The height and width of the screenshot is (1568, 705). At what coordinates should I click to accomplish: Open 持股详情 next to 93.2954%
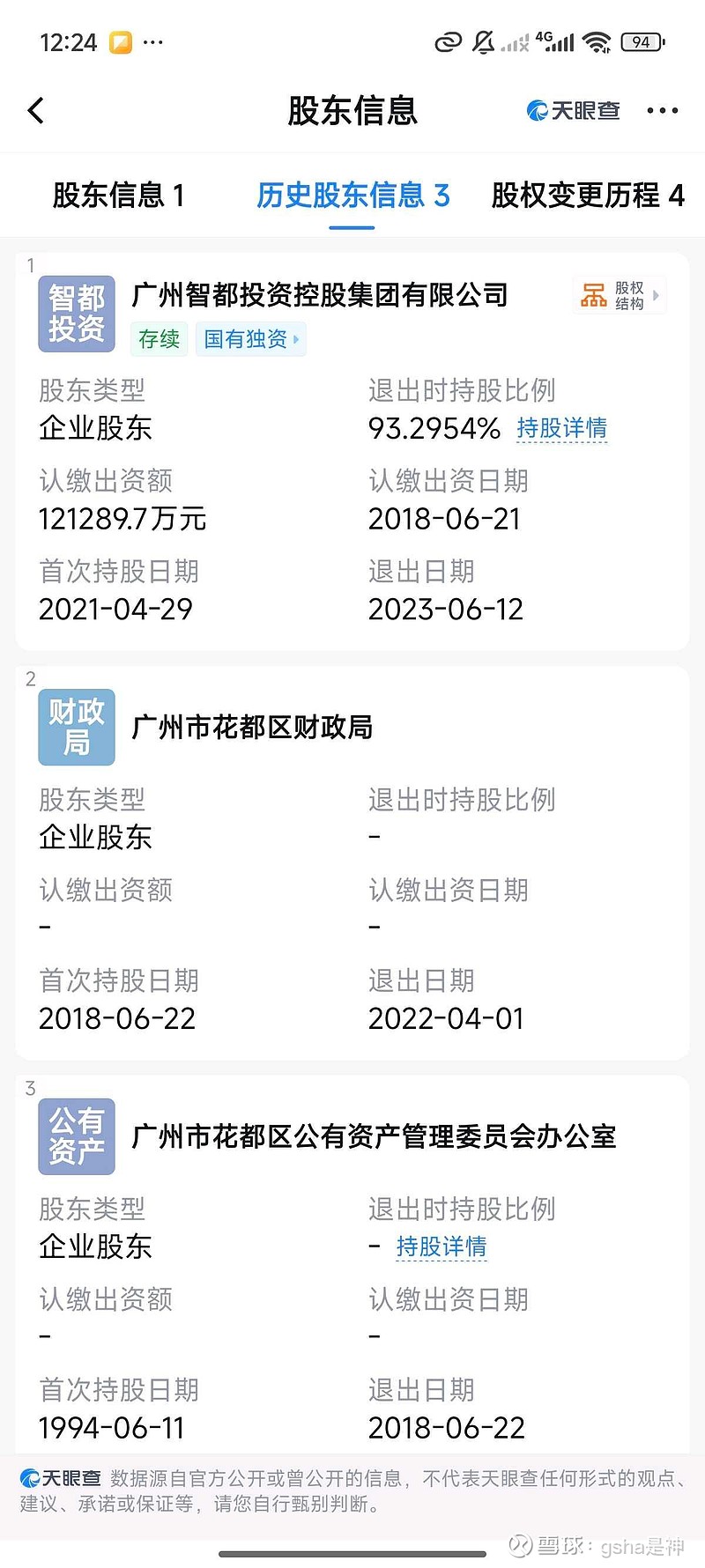pyautogui.click(x=563, y=429)
